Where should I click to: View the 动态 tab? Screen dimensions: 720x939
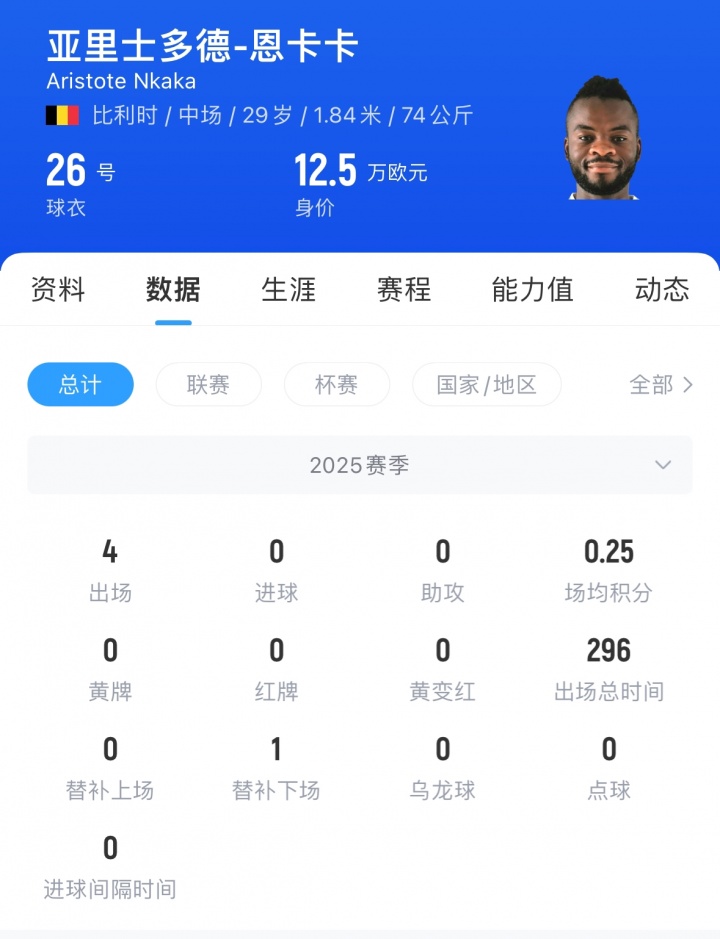tap(661, 291)
